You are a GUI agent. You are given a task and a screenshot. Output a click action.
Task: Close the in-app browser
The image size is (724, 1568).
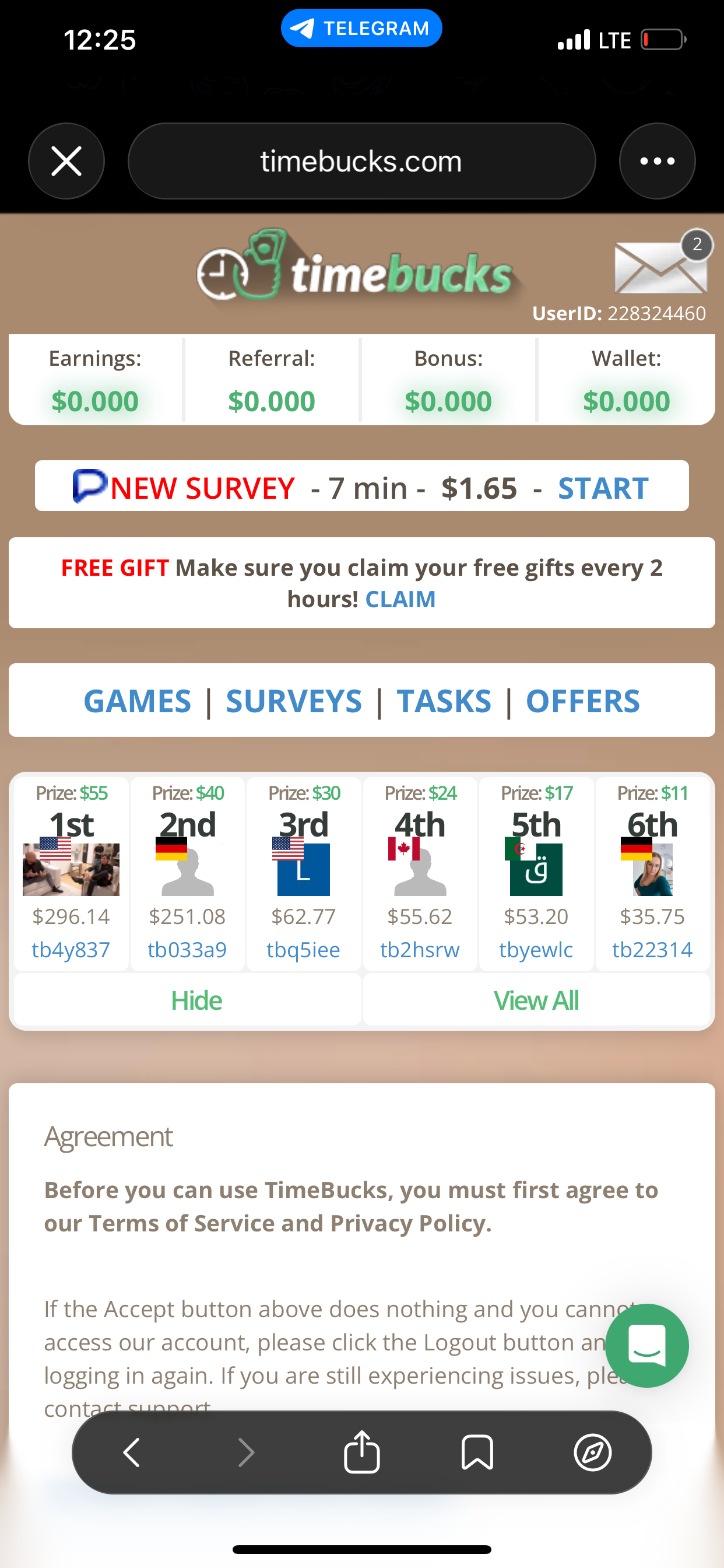(x=66, y=162)
